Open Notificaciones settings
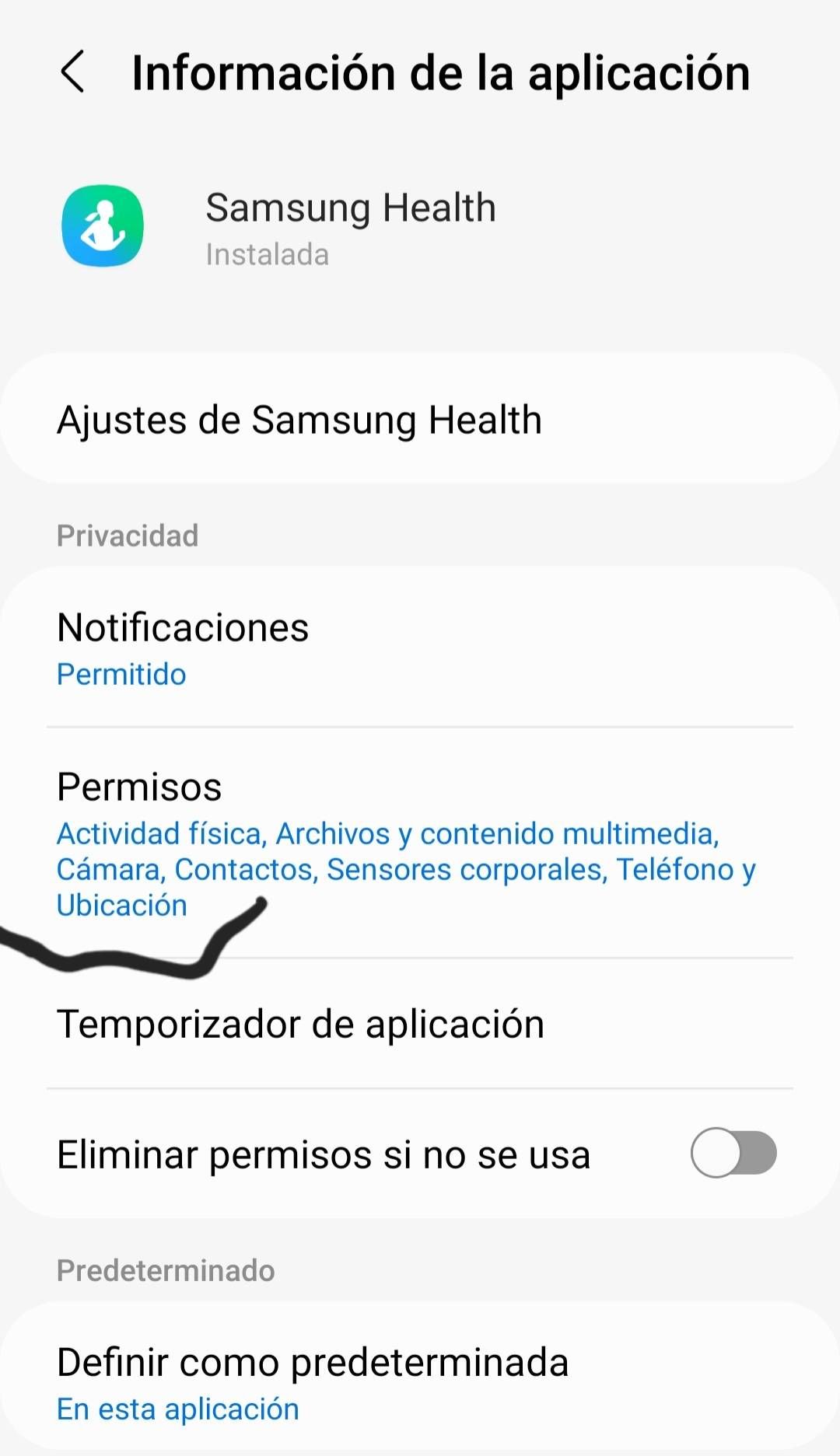 tap(420, 648)
